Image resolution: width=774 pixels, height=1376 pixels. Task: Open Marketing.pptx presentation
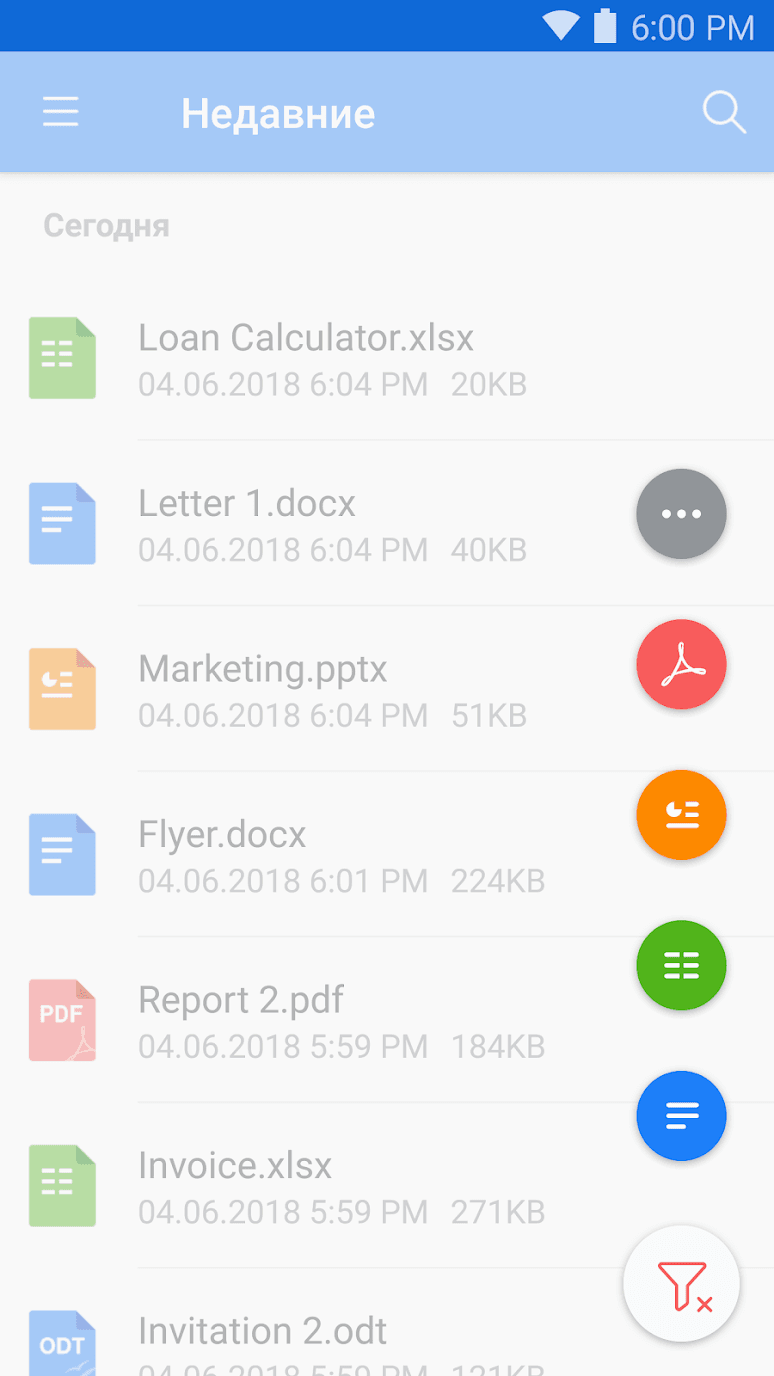[263, 690]
